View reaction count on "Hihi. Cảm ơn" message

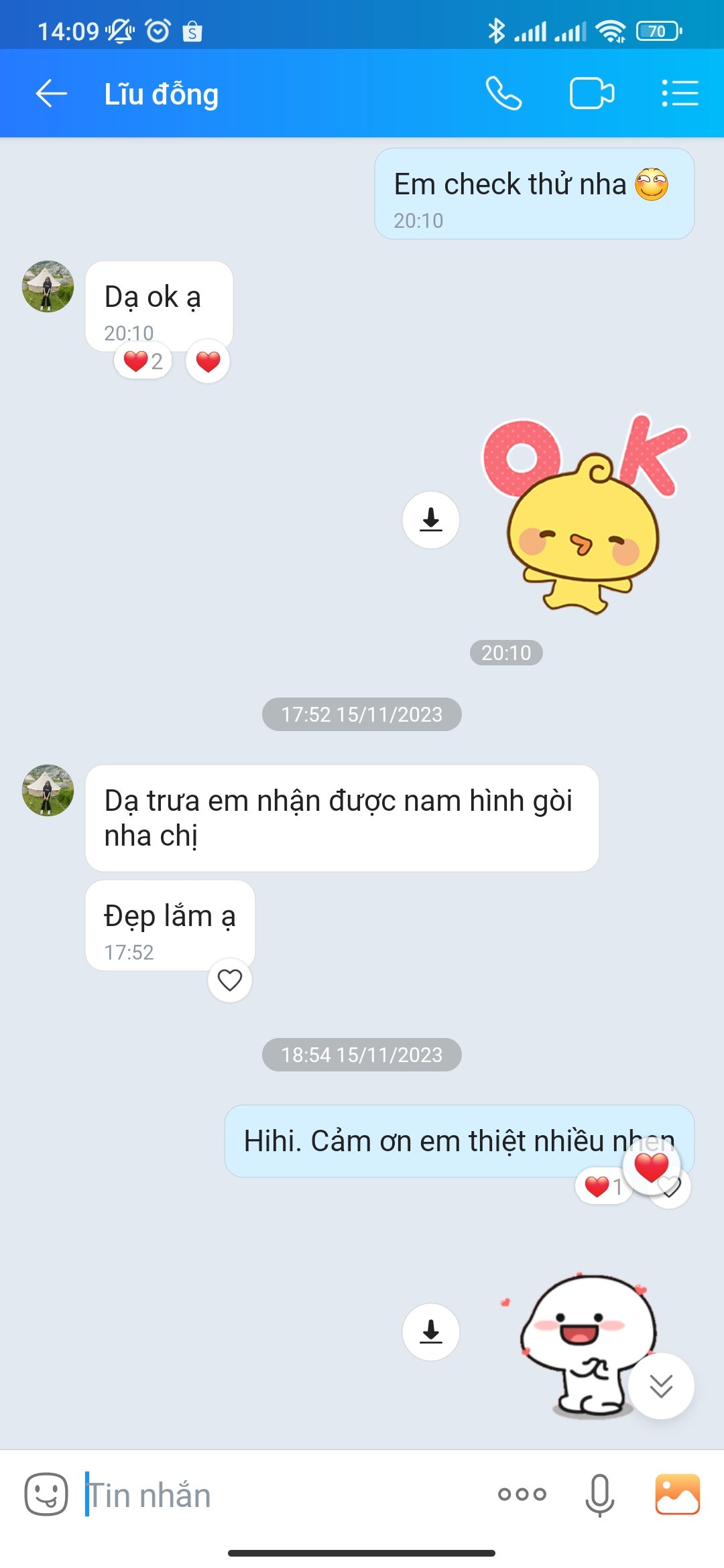tap(603, 1187)
